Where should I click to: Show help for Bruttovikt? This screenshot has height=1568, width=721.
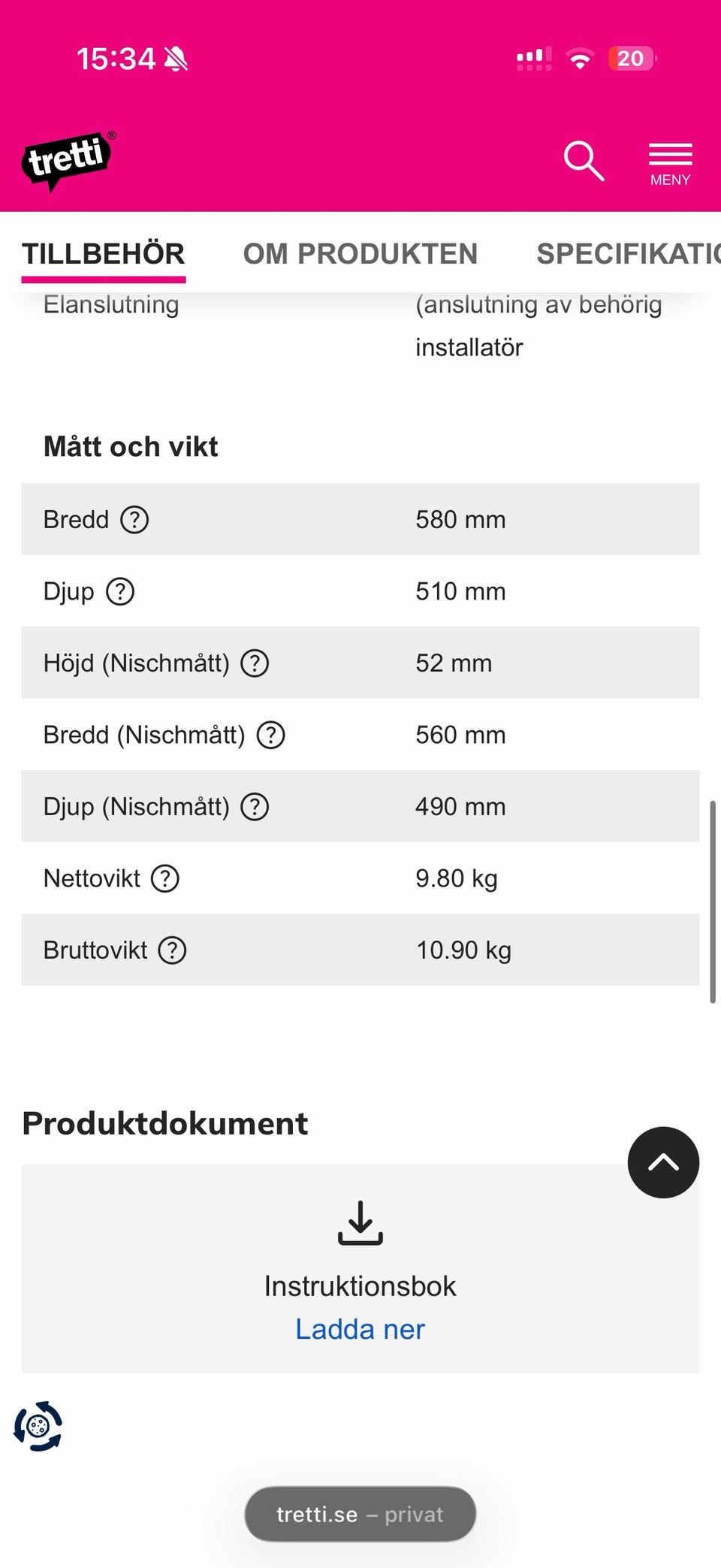(x=172, y=950)
